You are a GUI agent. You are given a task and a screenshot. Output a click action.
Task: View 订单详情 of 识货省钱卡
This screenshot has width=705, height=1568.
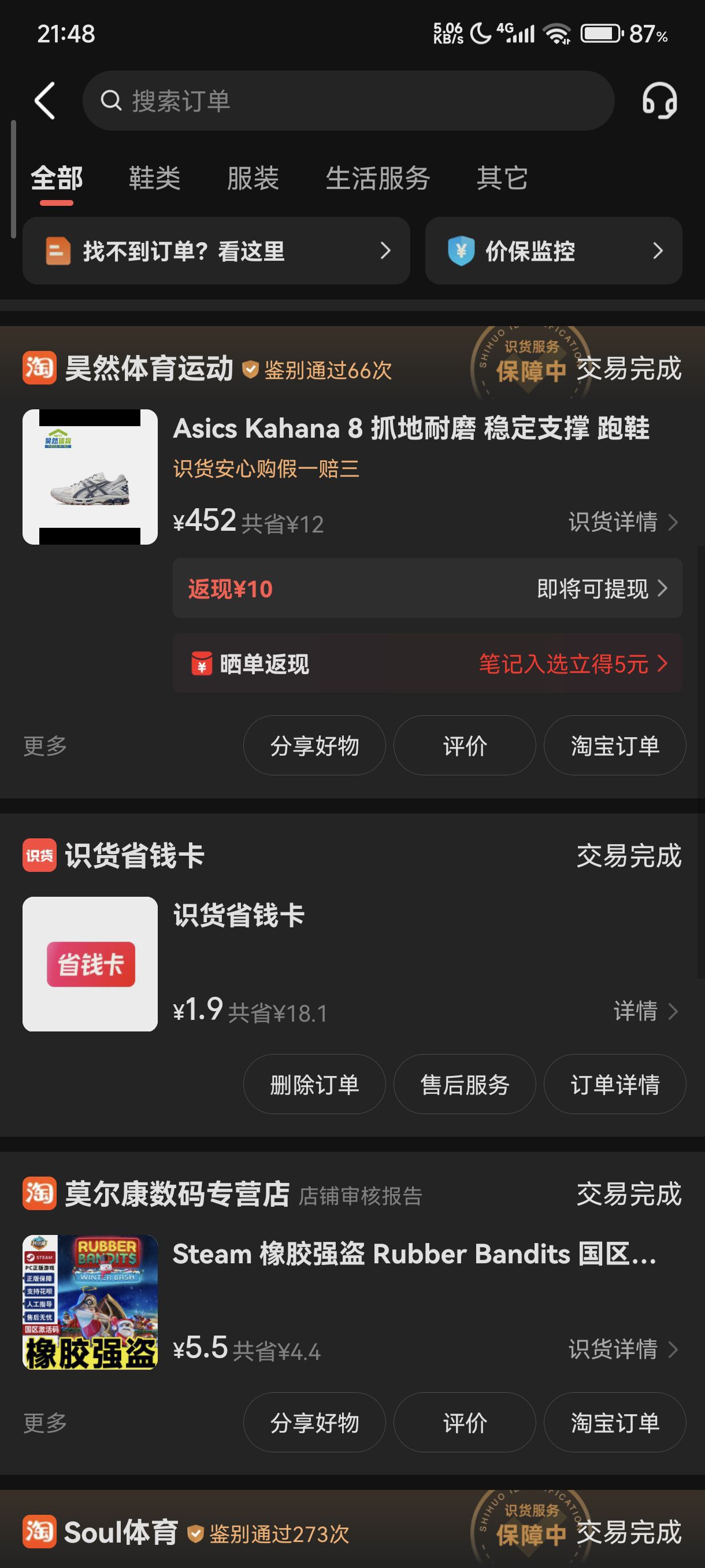pyautogui.click(x=614, y=1085)
